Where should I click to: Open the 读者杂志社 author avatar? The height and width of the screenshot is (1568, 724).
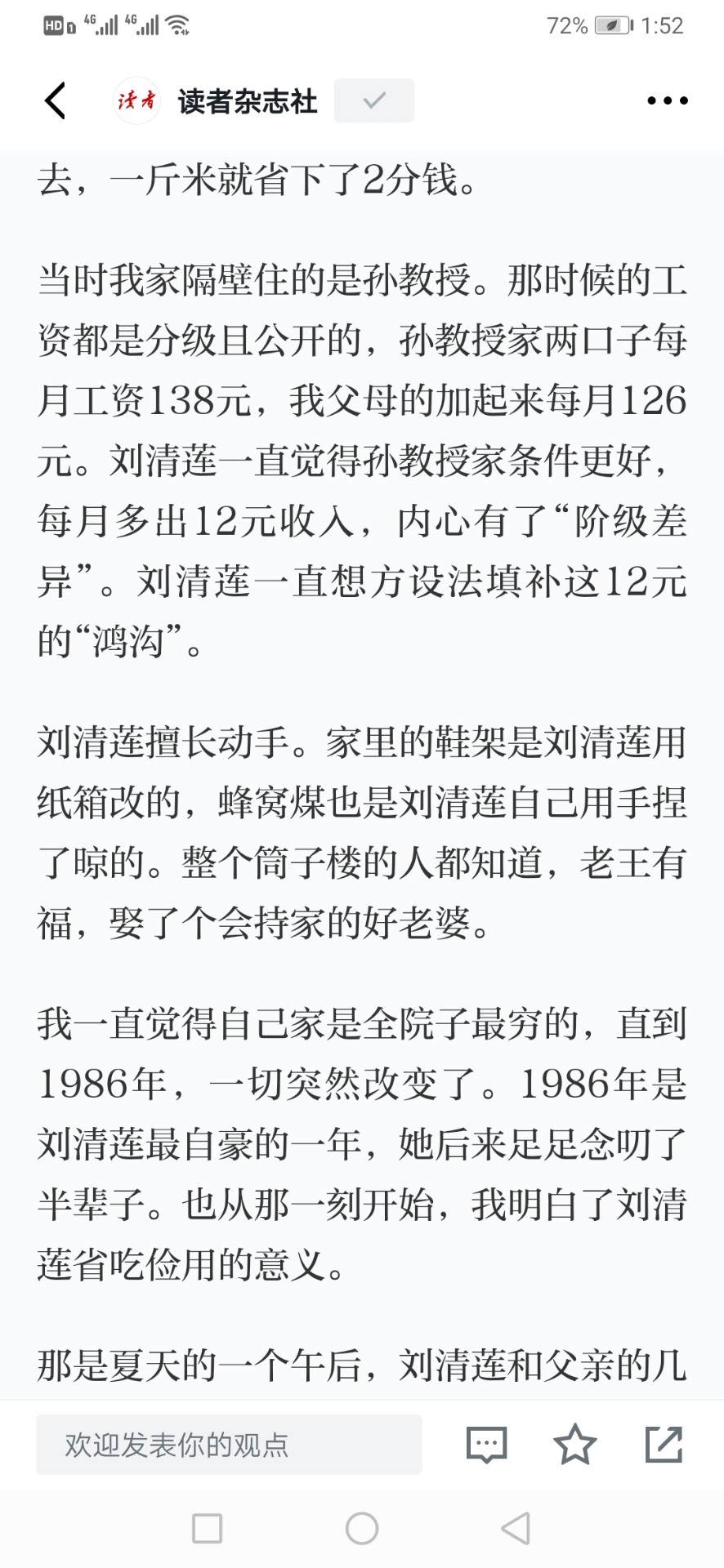[x=136, y=100]
